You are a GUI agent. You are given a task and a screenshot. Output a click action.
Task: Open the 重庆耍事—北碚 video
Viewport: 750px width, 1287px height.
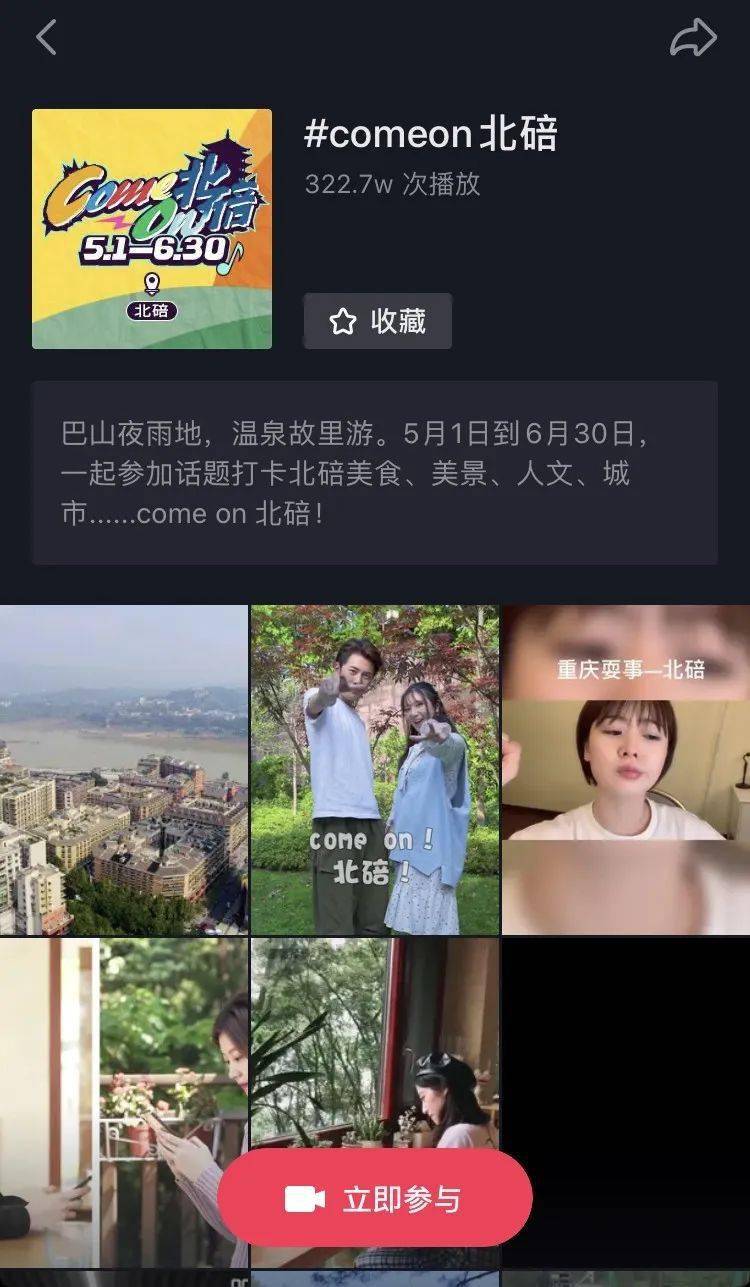tap(626, 769)
